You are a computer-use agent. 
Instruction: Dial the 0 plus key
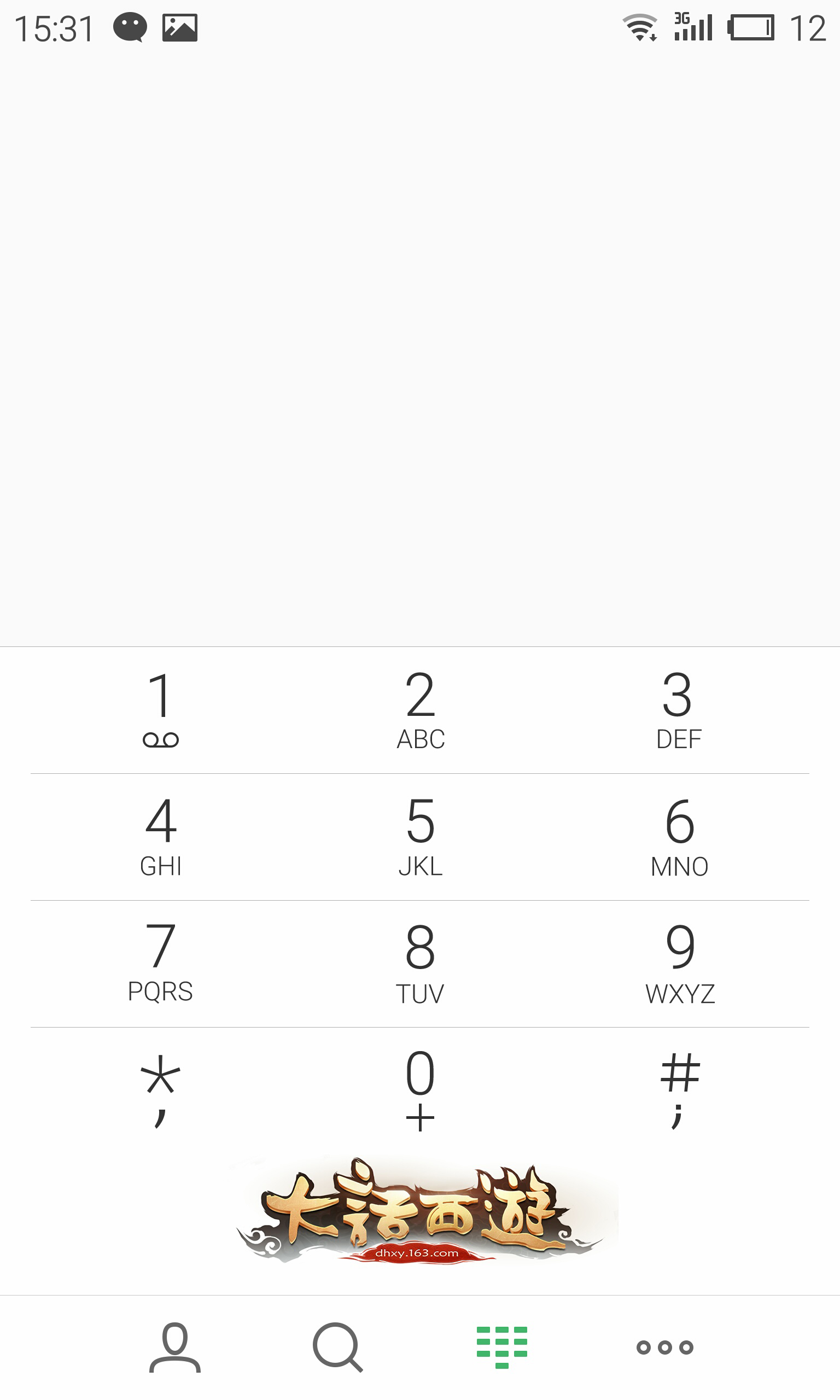click(x=420, y=1090)
